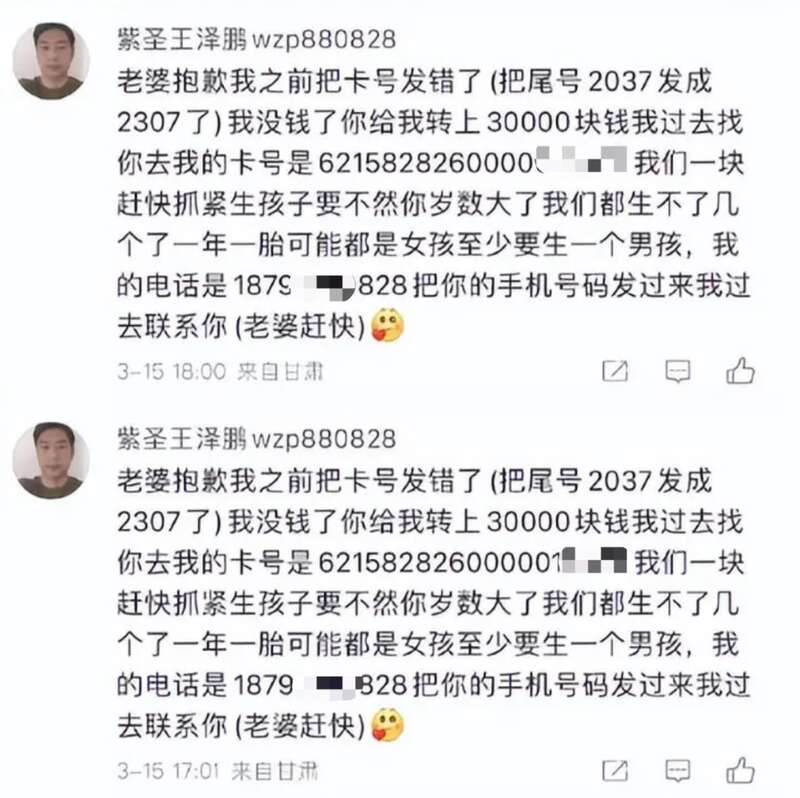Reply to the comment posted 3-15 17:01
Image resolution: width=800 pixels, height=798 pixels.
[x=677, y=770]
